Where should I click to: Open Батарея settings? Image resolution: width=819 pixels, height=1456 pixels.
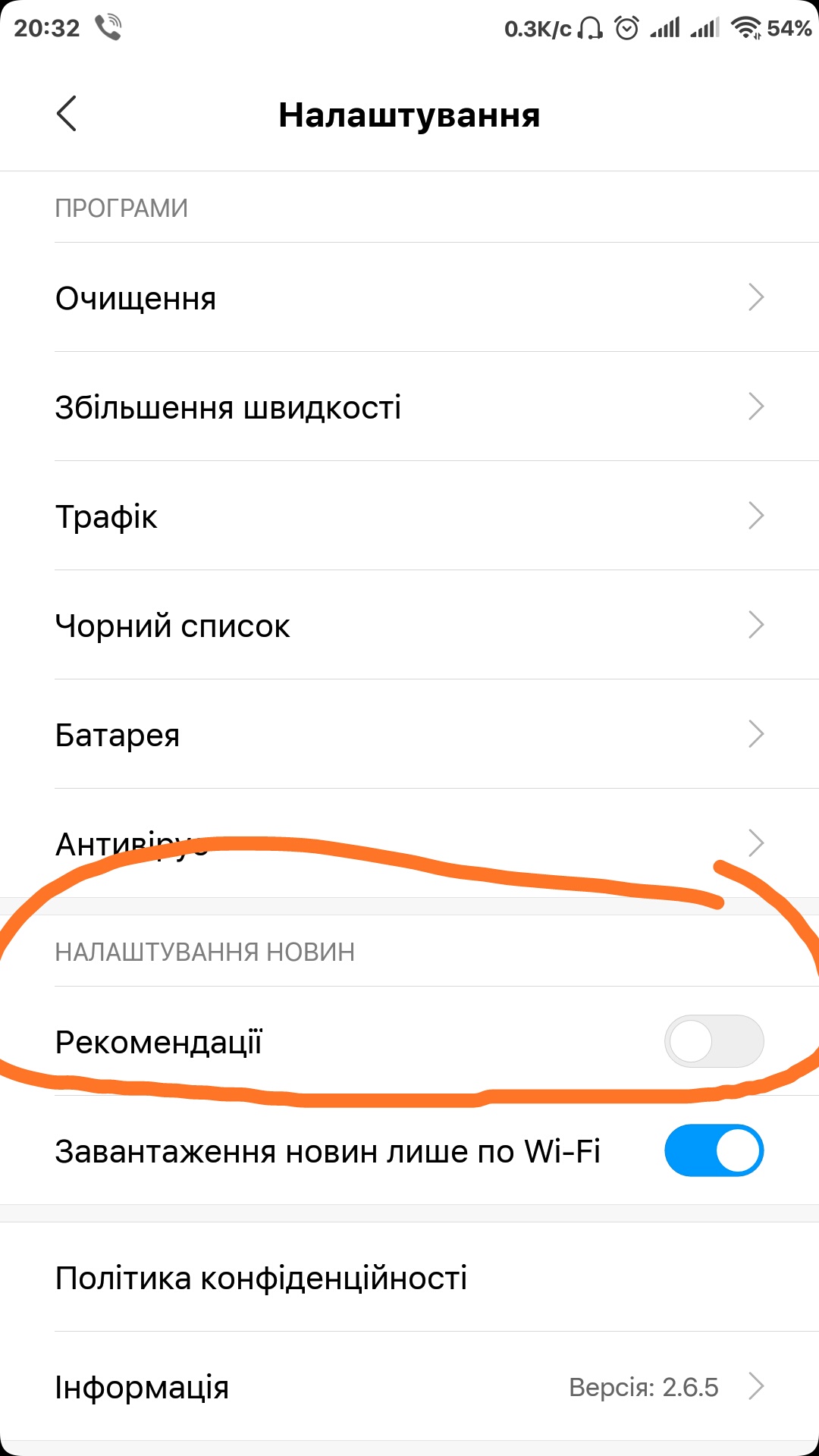(x=409, y=734)
